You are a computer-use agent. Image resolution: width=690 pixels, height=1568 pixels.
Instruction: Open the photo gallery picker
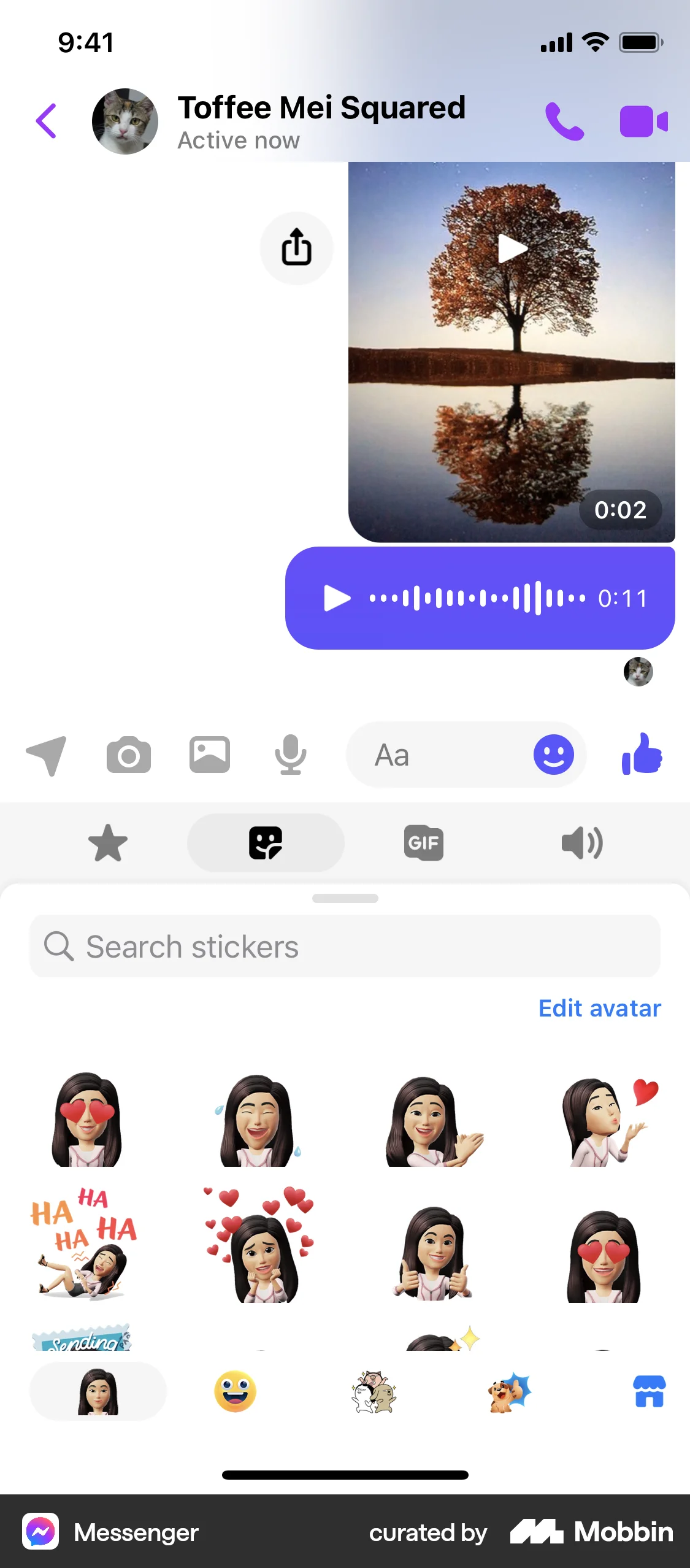coord(210,755)
